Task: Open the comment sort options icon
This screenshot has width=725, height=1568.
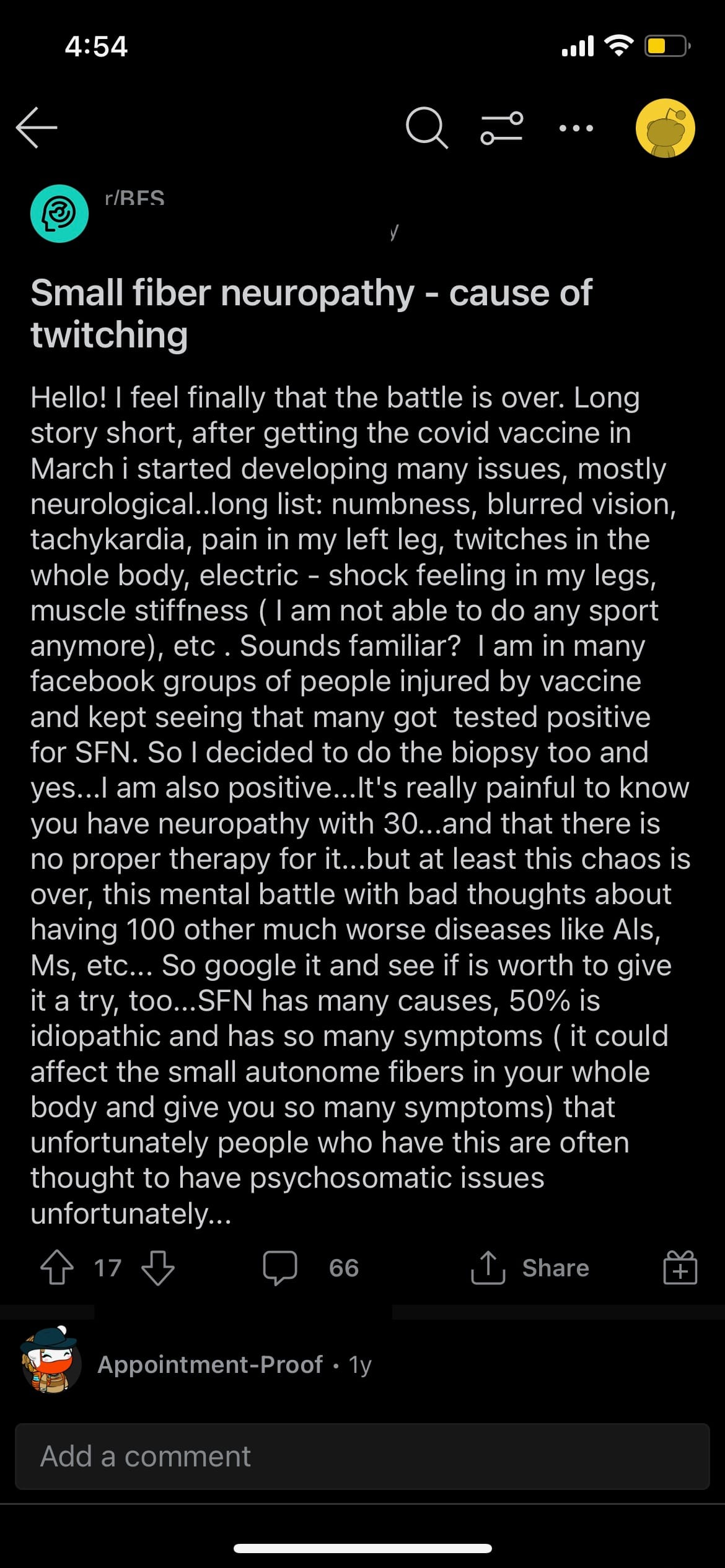Action: (502, 128)
